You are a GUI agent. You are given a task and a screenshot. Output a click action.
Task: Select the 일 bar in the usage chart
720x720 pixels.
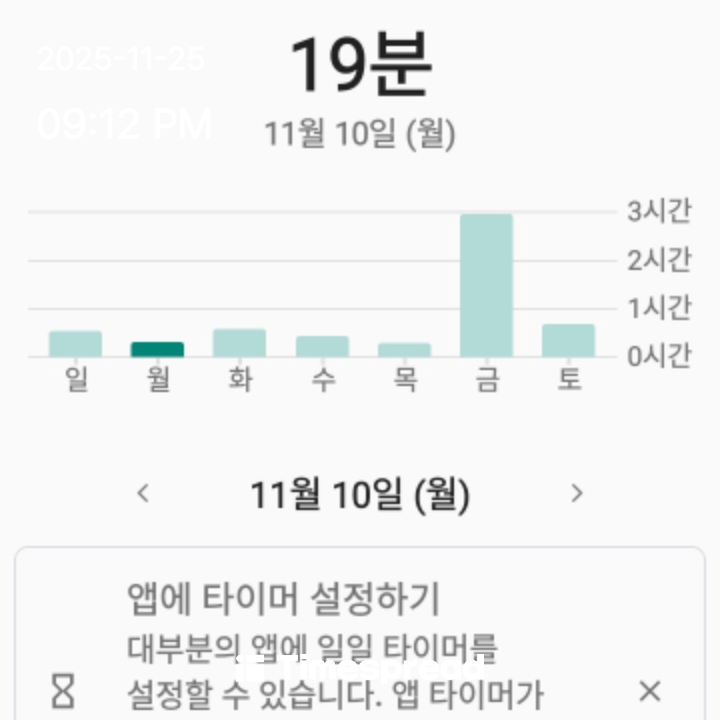75,343
